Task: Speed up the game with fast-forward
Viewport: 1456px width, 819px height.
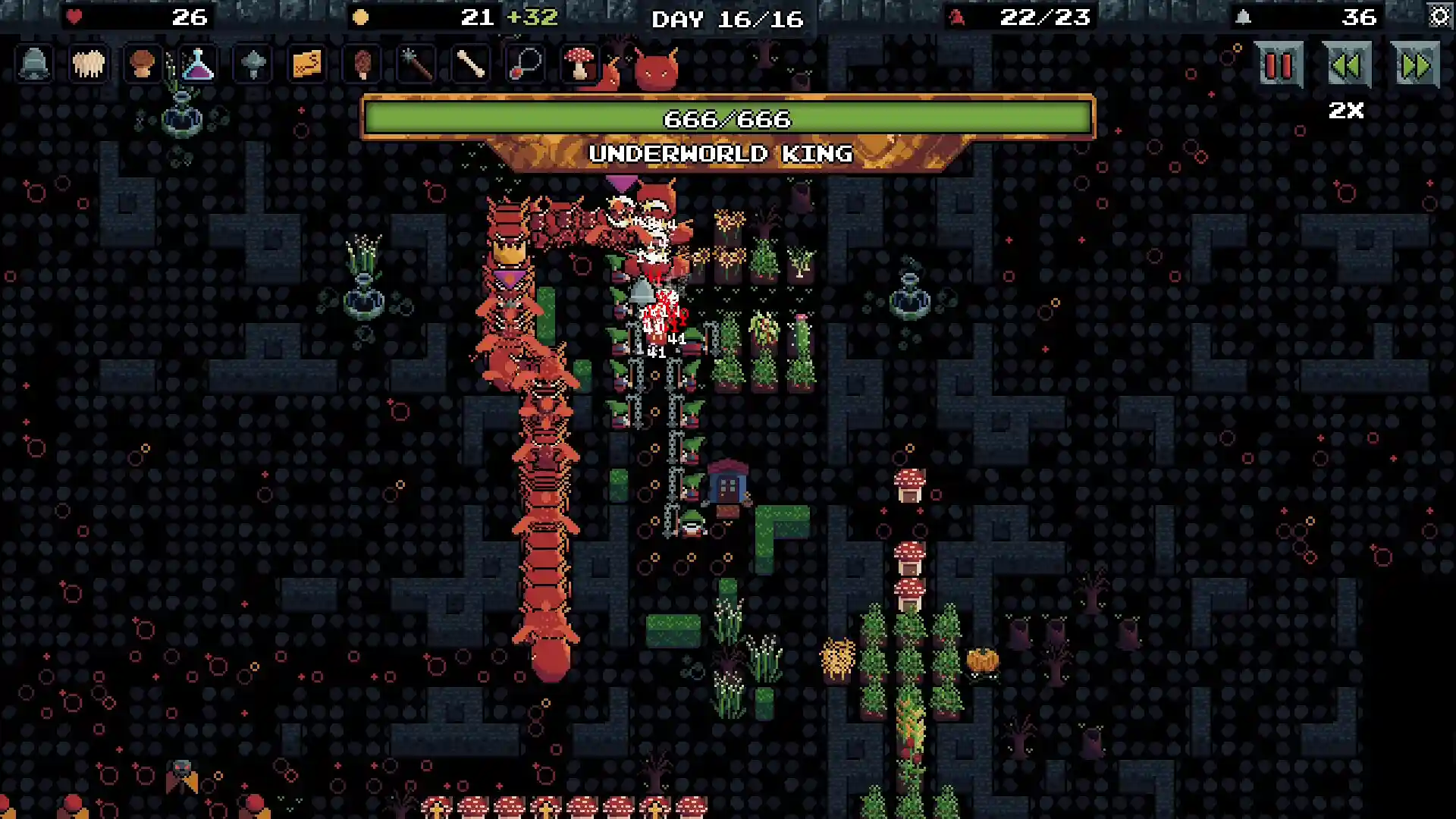Action: coord(1415,66)
